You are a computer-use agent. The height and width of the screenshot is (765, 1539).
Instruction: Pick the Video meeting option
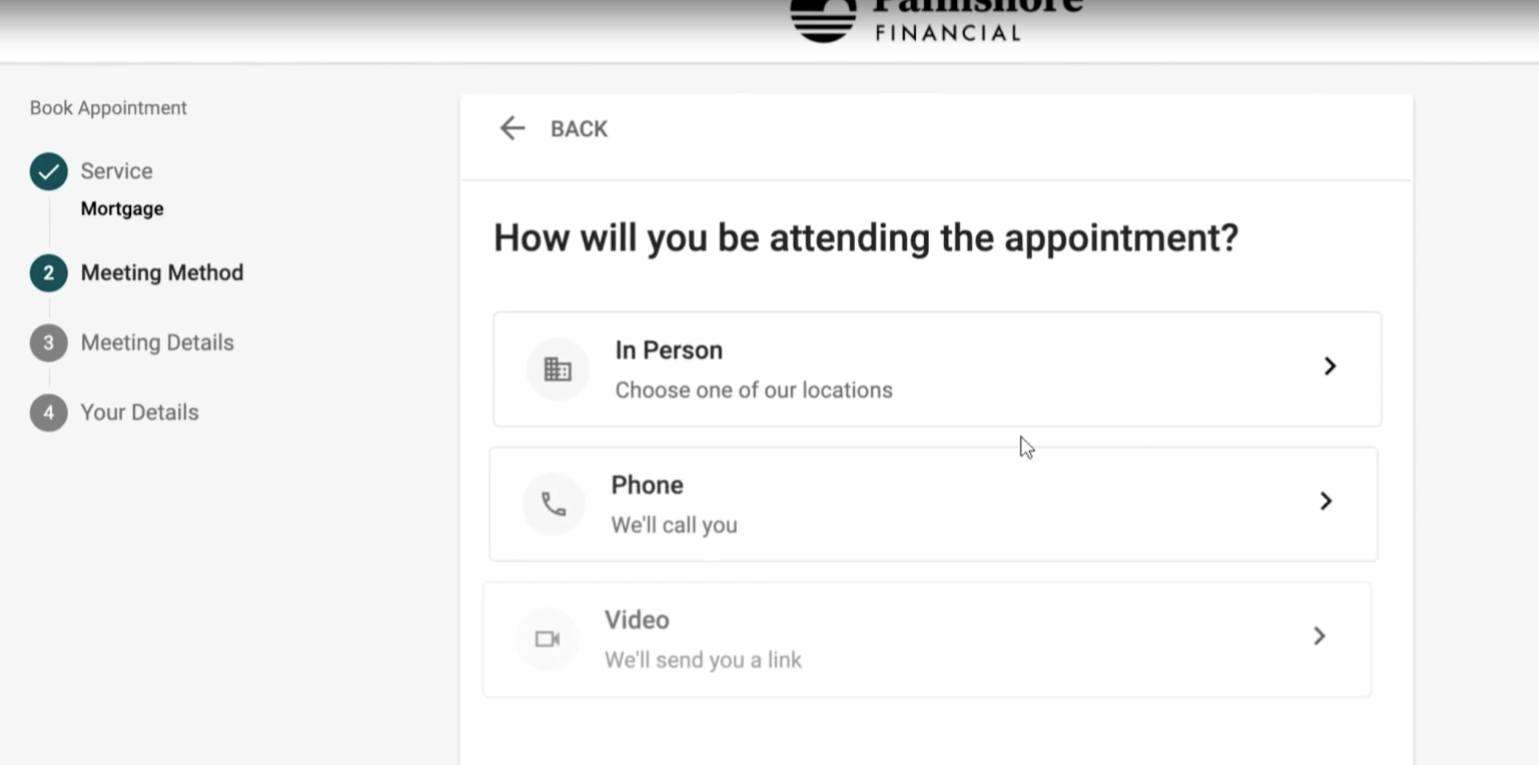click(x=927, y=639)
